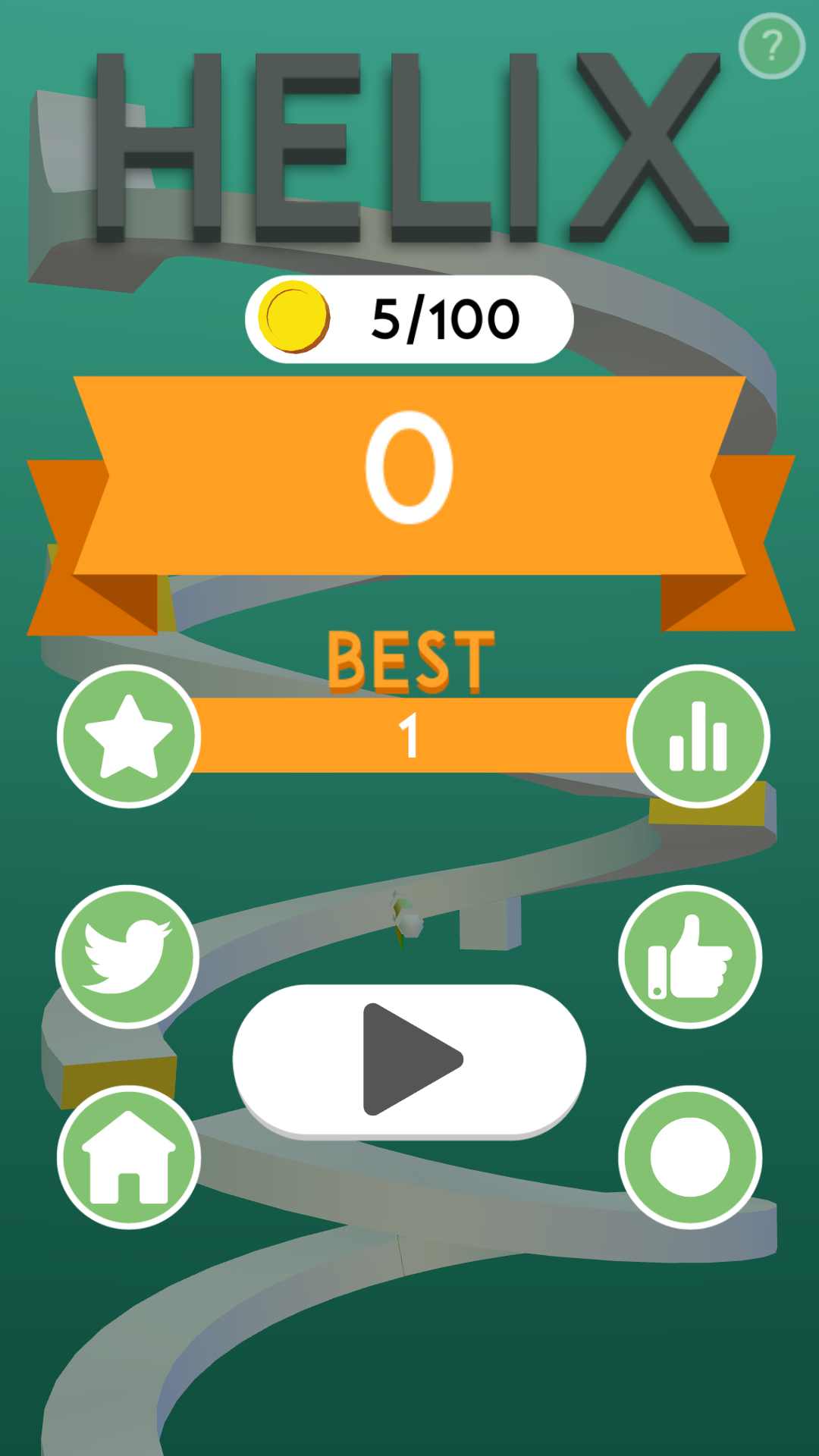
Task: Share on Twitter via the bird icon
Action: click(x=127, y=957)
